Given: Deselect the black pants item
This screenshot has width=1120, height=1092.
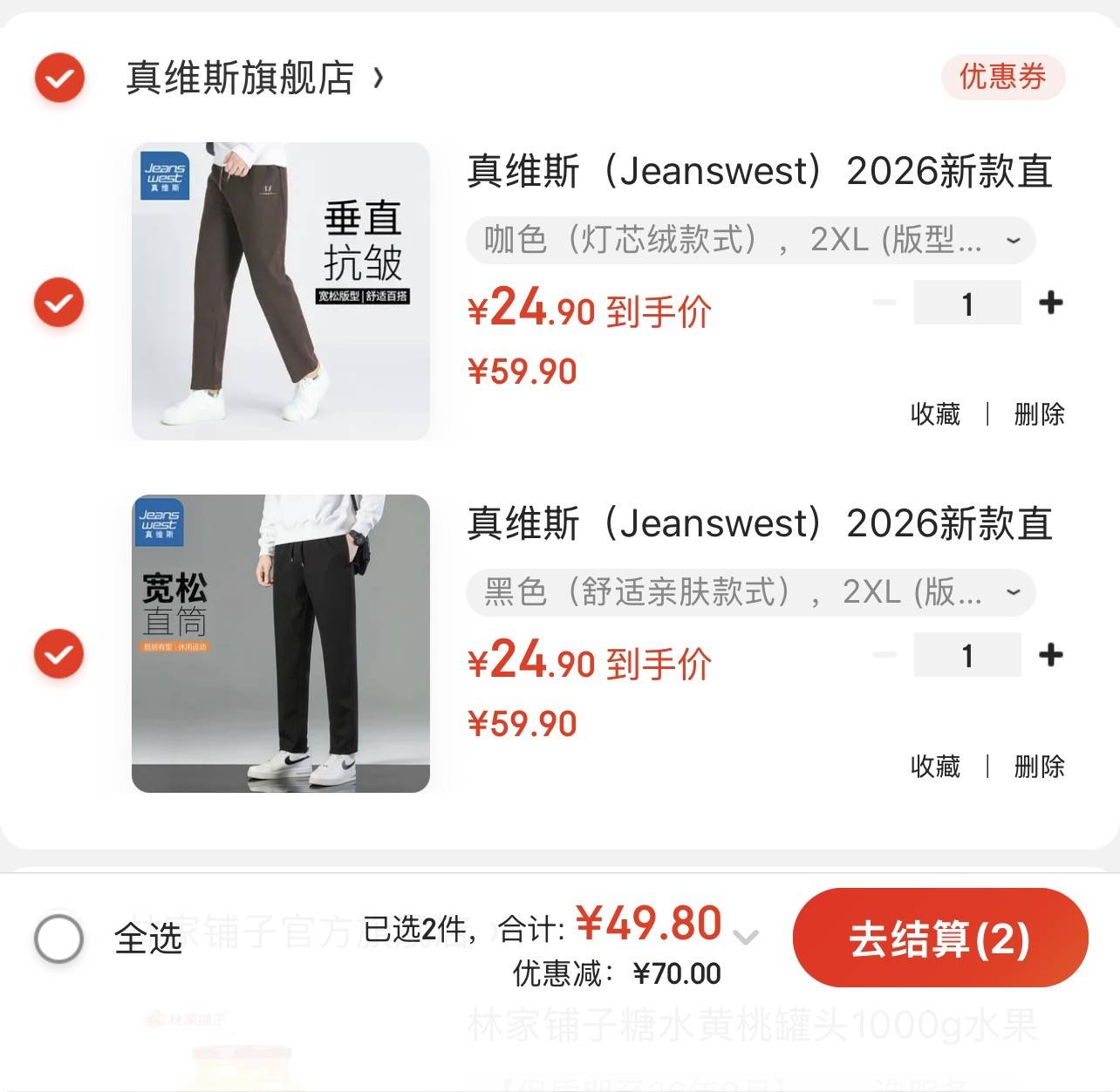Looking at the screenshot, I should (58, 653).
